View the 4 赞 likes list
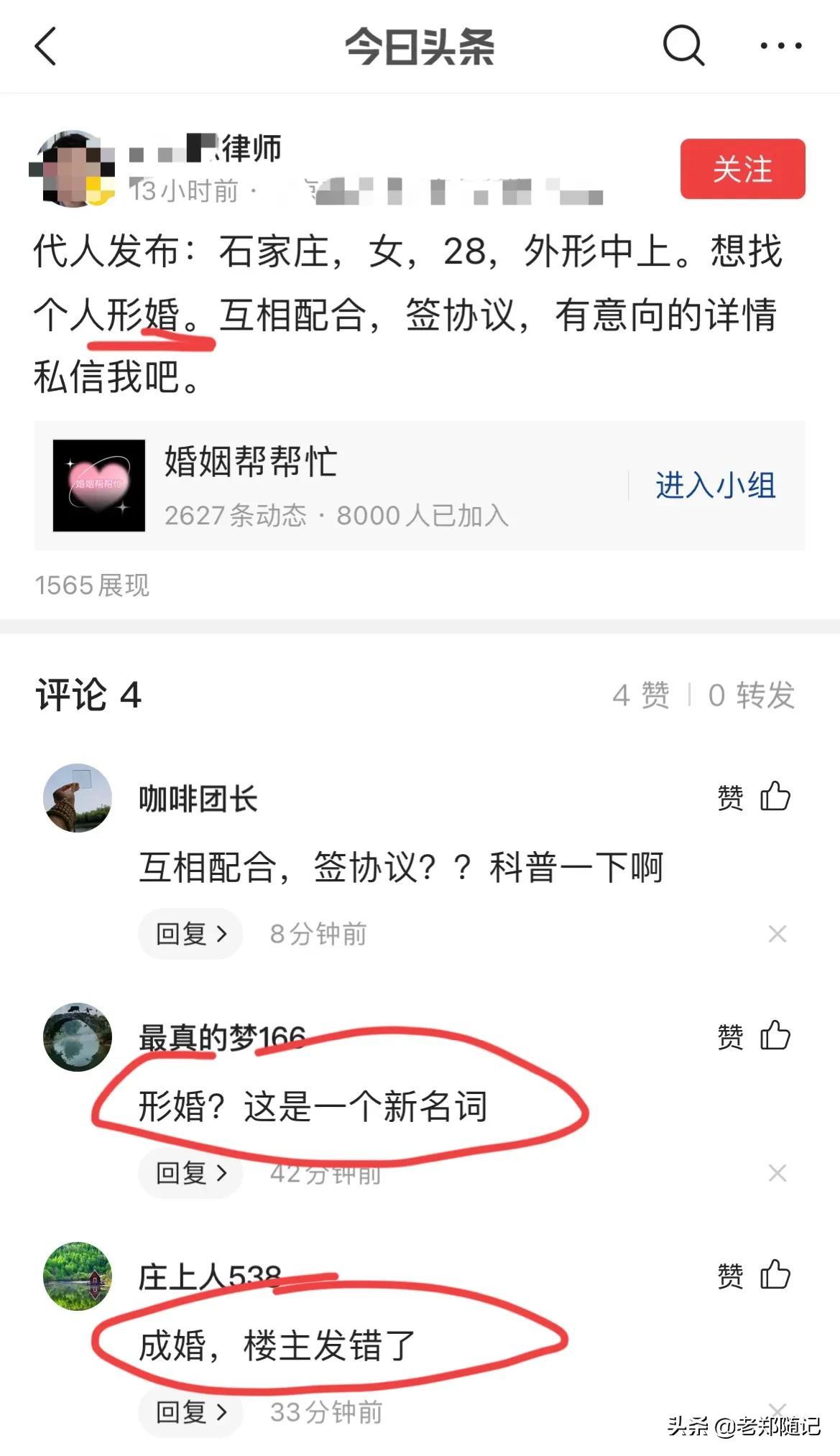 coord(640,695)
